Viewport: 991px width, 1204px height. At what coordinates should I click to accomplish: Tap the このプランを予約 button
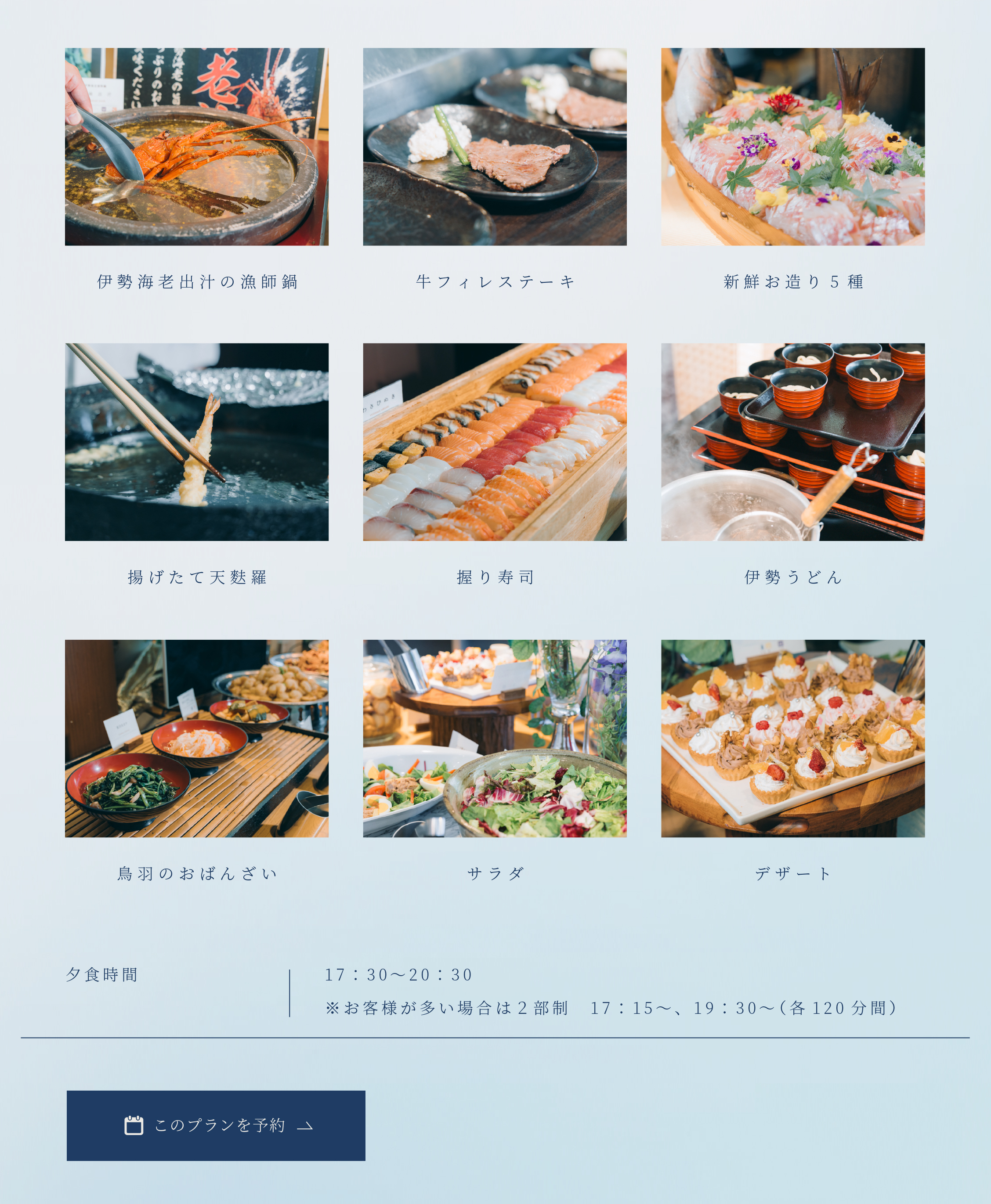(216, 1125)
